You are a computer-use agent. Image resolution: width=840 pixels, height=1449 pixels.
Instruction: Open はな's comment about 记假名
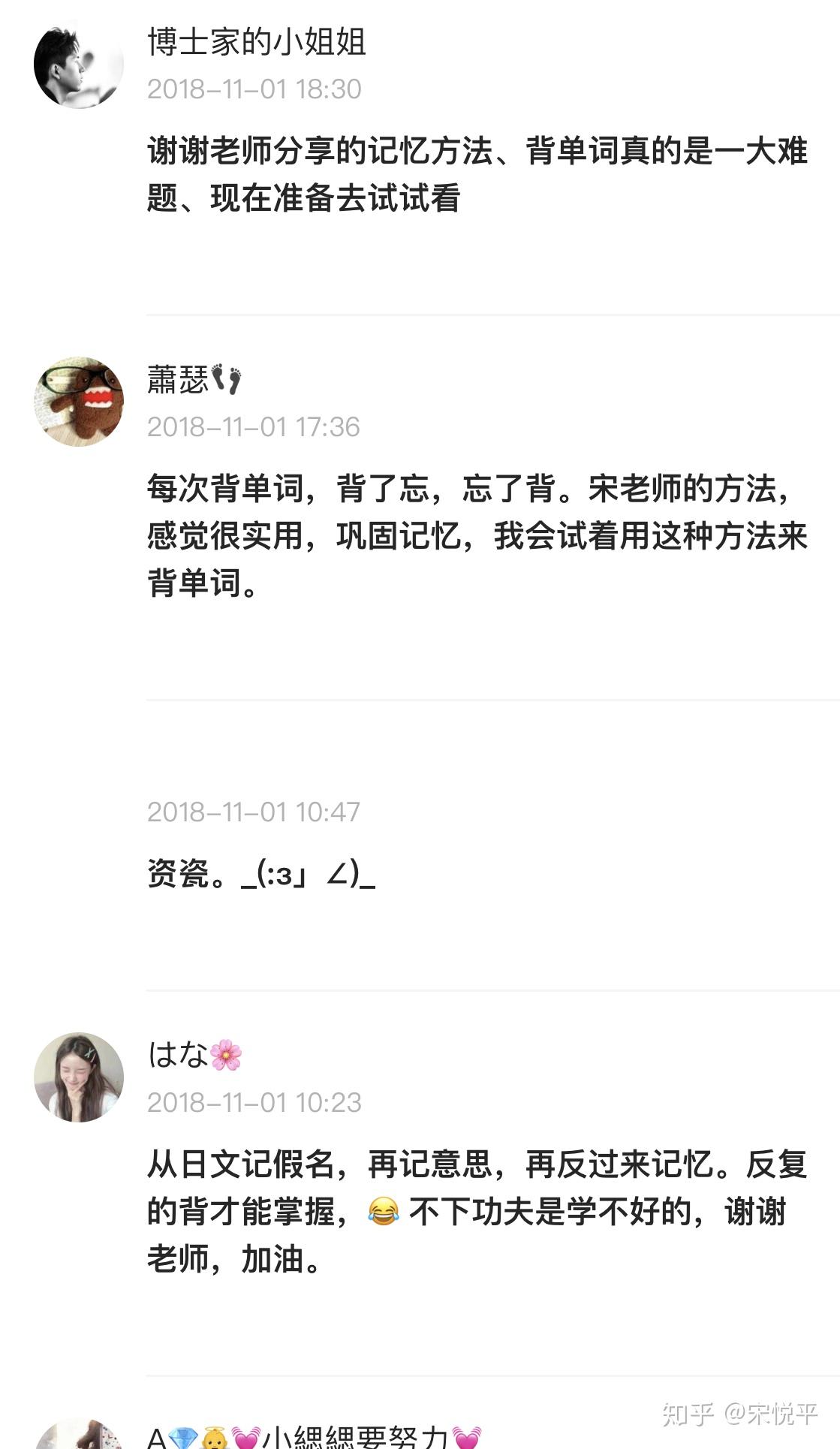coord(477,1211)
